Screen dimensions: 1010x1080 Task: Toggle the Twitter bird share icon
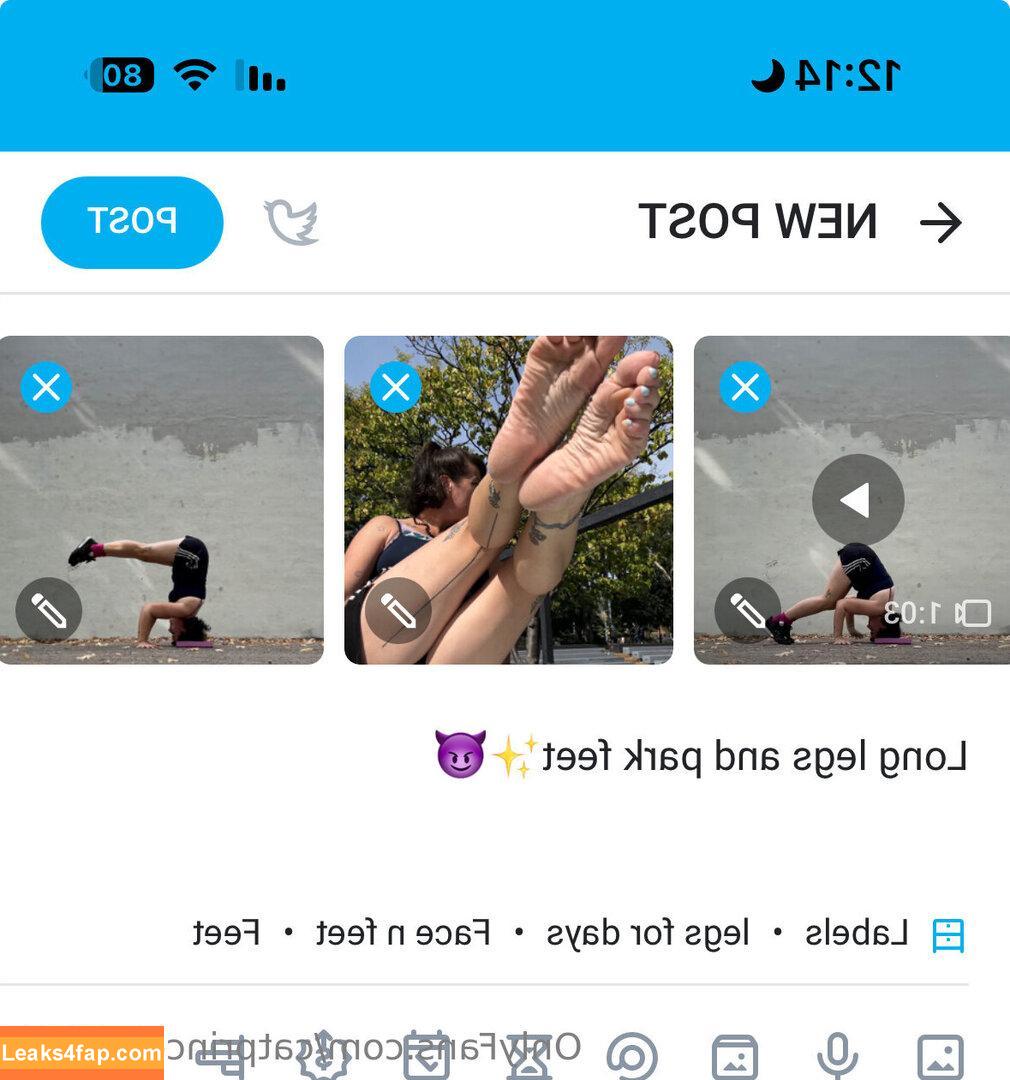click(291, 222)
